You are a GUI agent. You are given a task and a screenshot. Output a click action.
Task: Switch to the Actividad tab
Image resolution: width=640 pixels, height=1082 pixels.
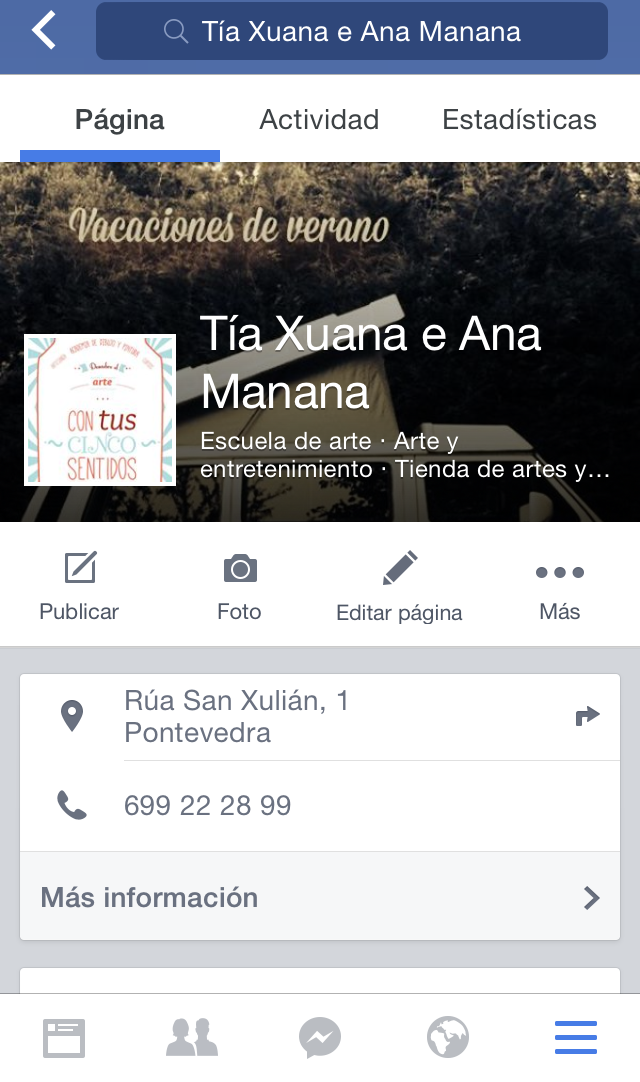click(319, 120)
